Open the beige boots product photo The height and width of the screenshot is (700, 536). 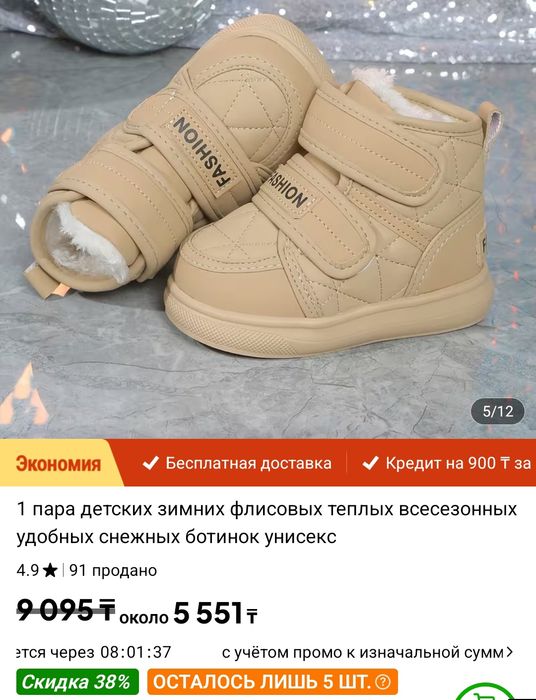tap(268, 219)
